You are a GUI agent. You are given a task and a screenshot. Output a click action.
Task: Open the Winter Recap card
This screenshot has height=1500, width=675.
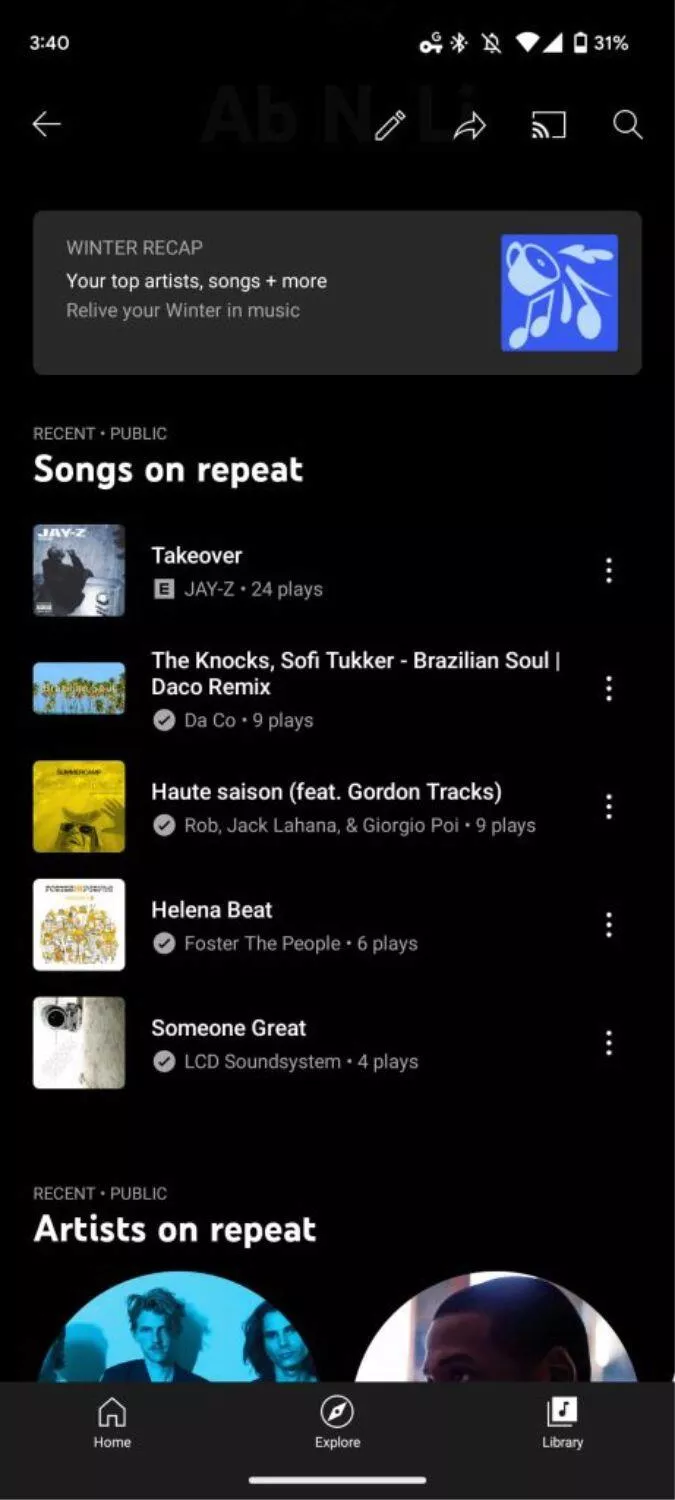337,293
